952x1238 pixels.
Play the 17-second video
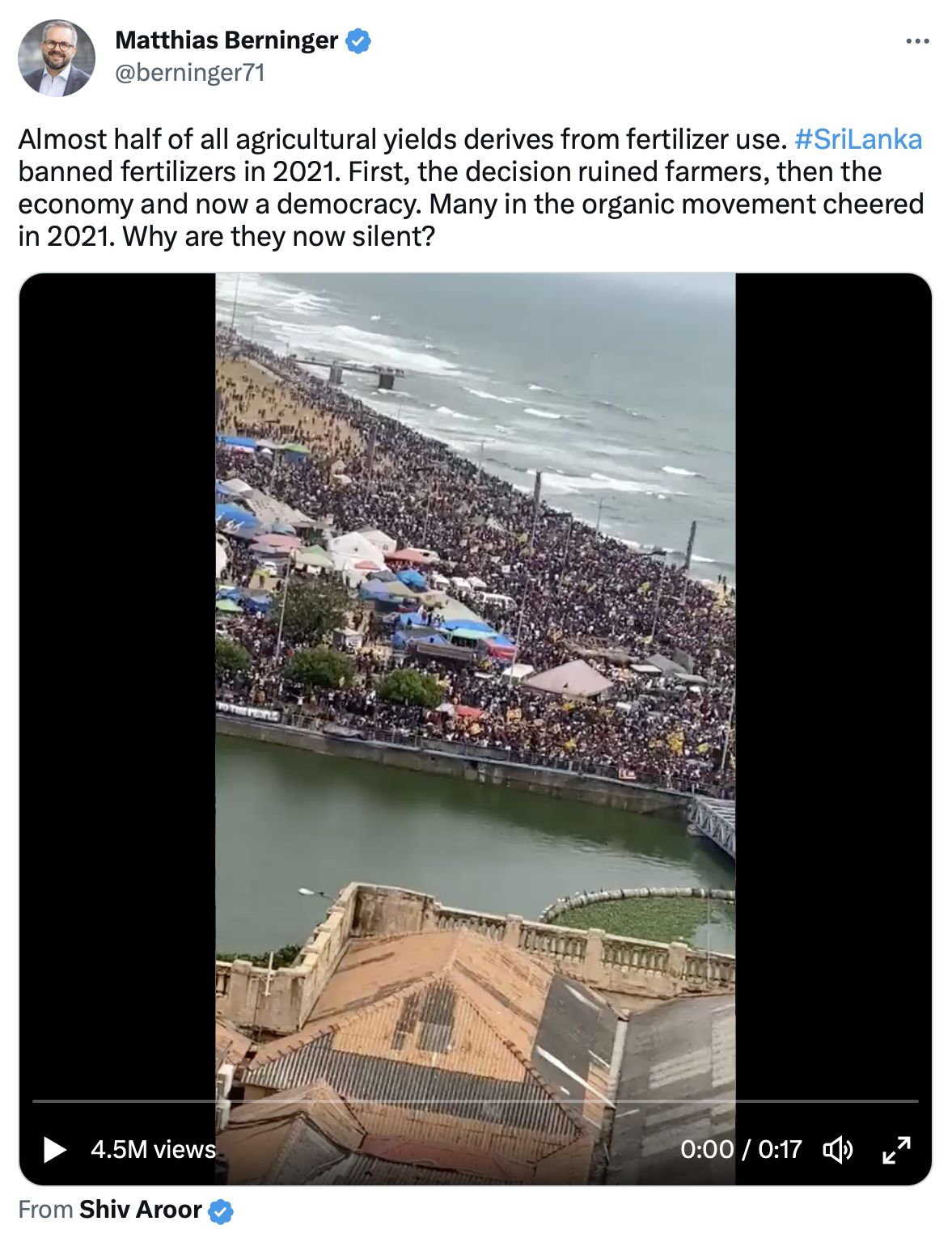click(54, 1149)
